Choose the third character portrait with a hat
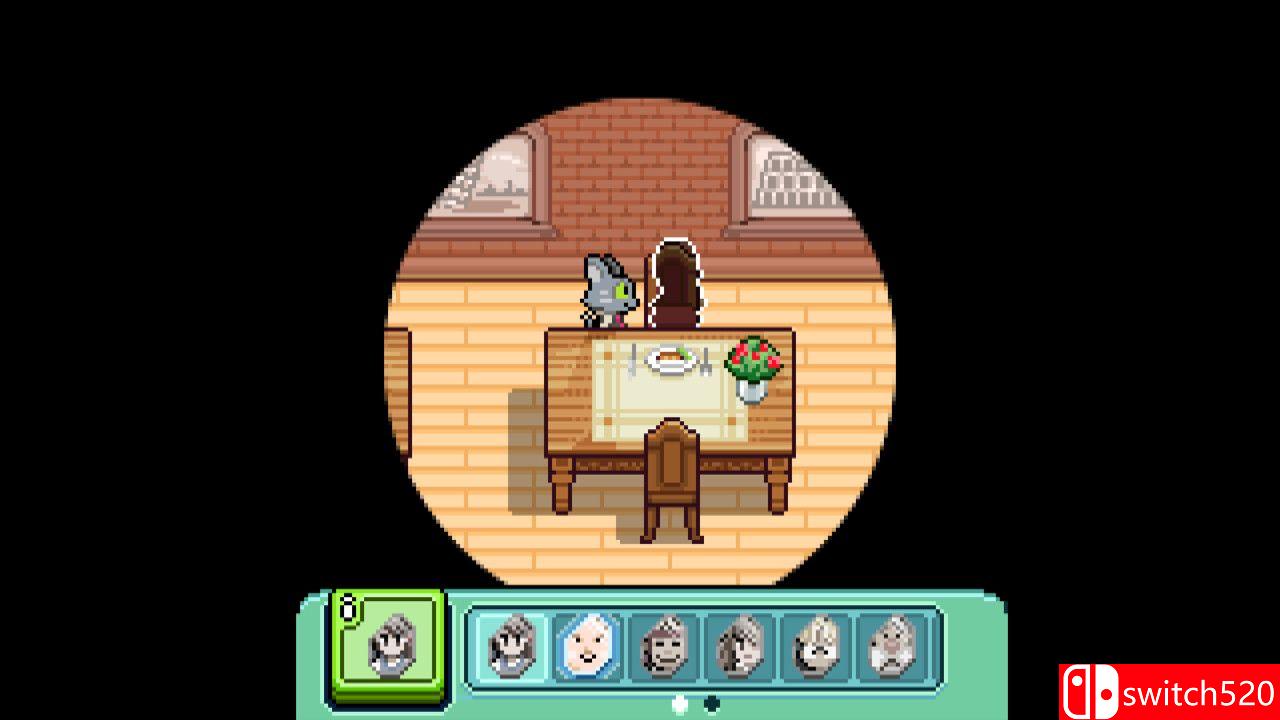The height and width of the screenshot is (720, 1280). (664, 646)
